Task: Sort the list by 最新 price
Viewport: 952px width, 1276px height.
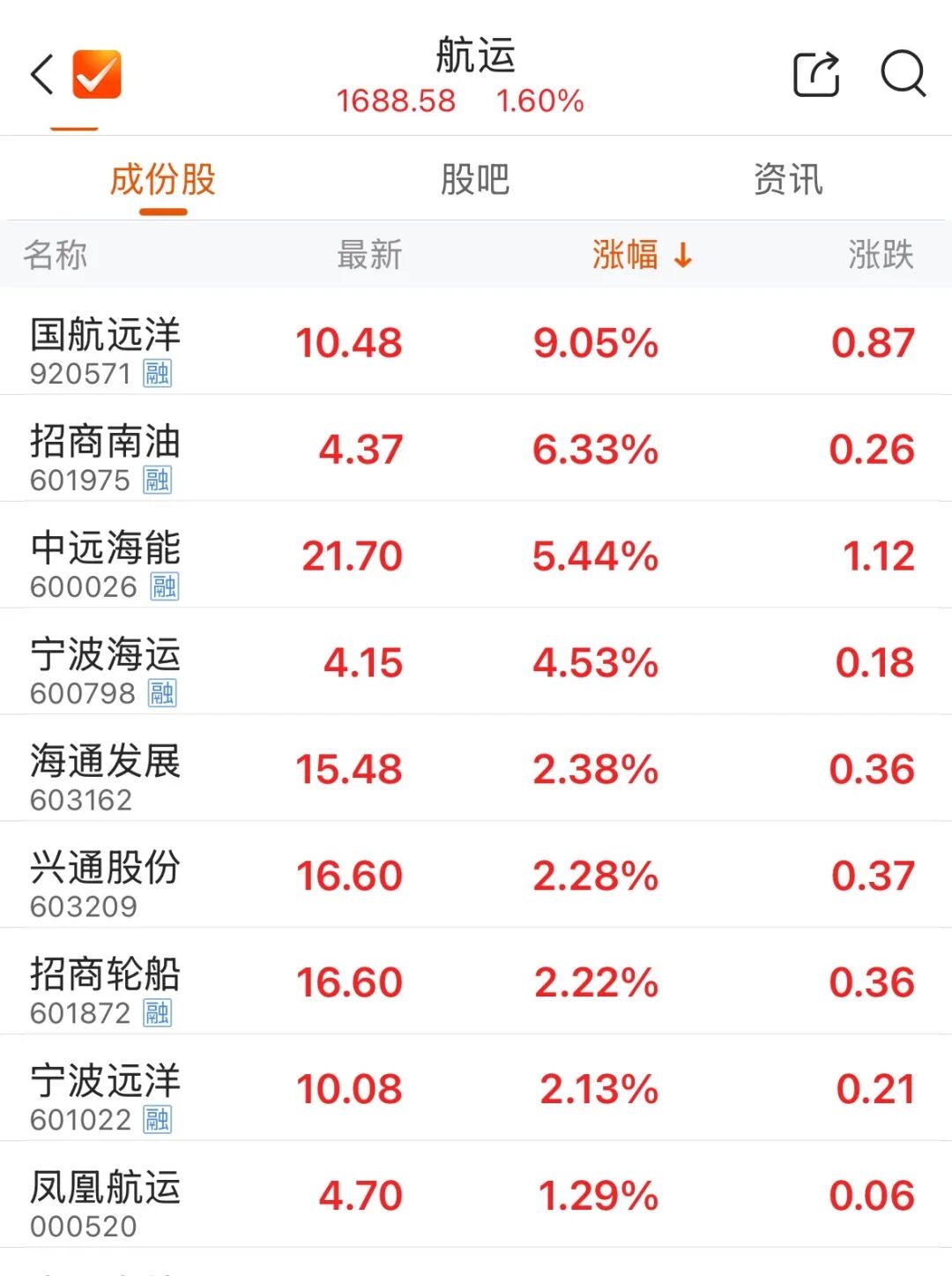Action: (x=369, y=255)
